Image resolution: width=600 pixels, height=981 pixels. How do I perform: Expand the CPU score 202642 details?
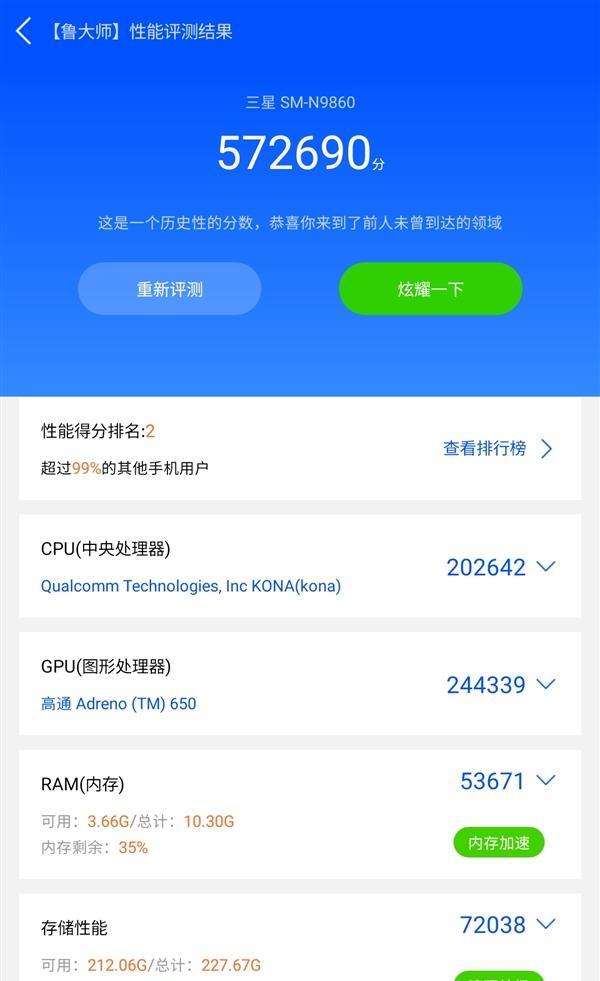[545, 567]
